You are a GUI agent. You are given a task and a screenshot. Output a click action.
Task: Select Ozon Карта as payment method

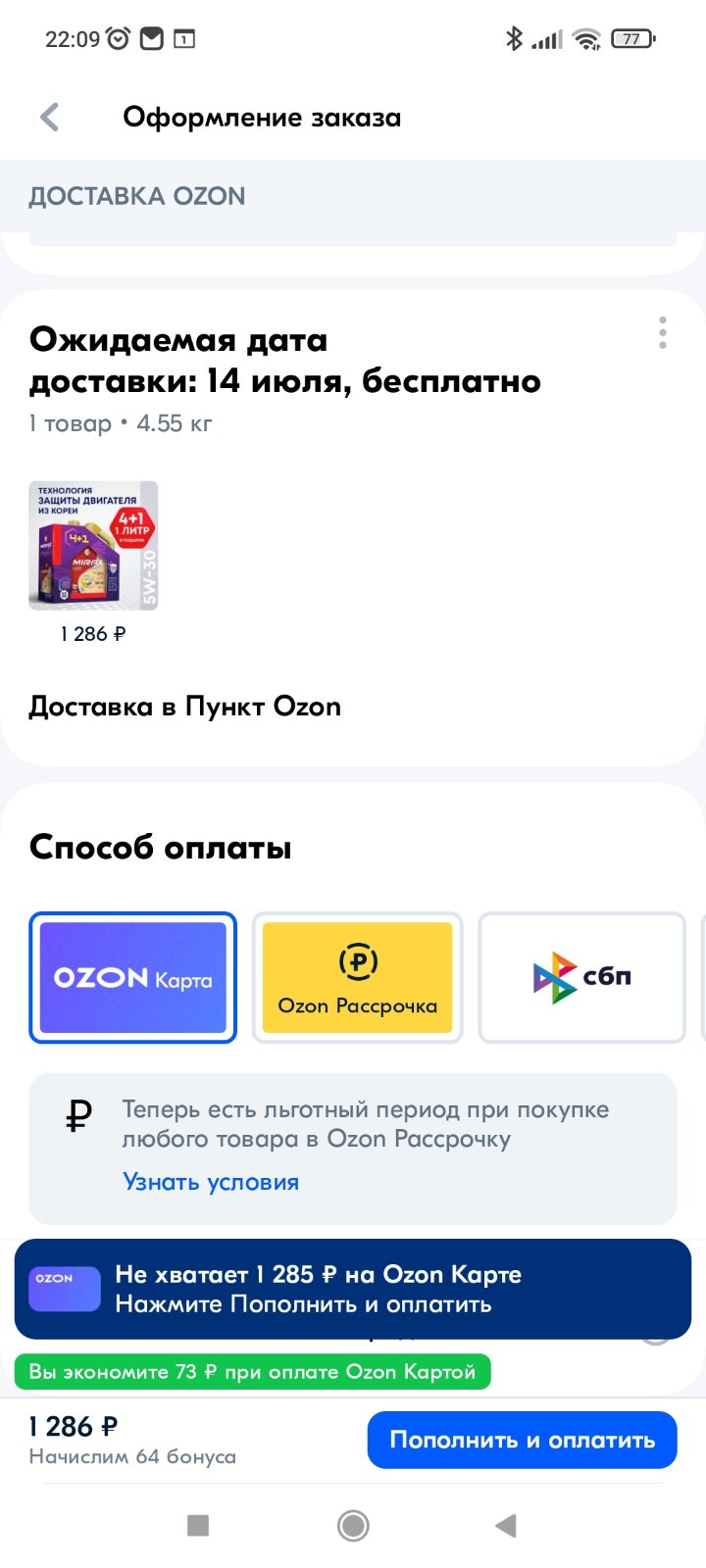(132, 977)
